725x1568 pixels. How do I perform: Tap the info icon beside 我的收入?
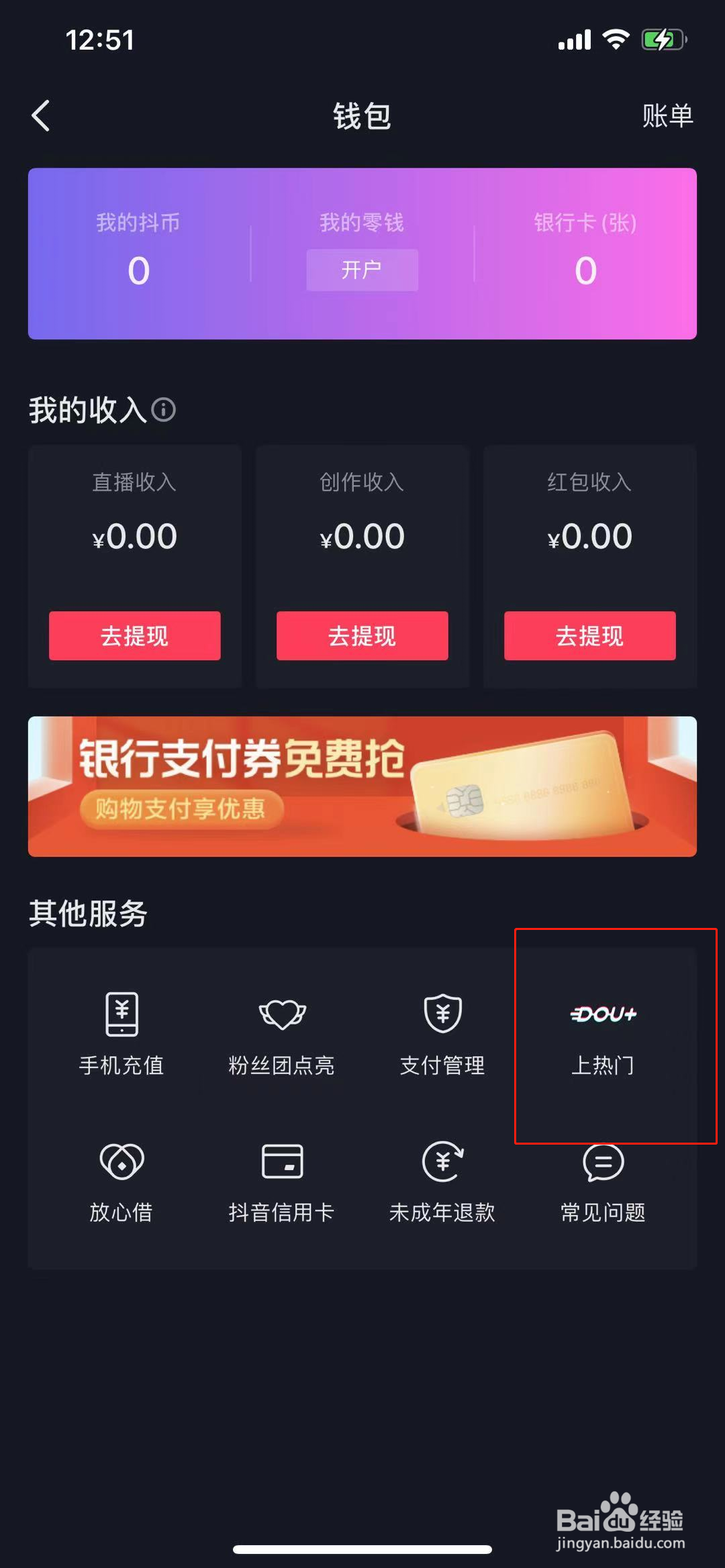click(163, 409)
